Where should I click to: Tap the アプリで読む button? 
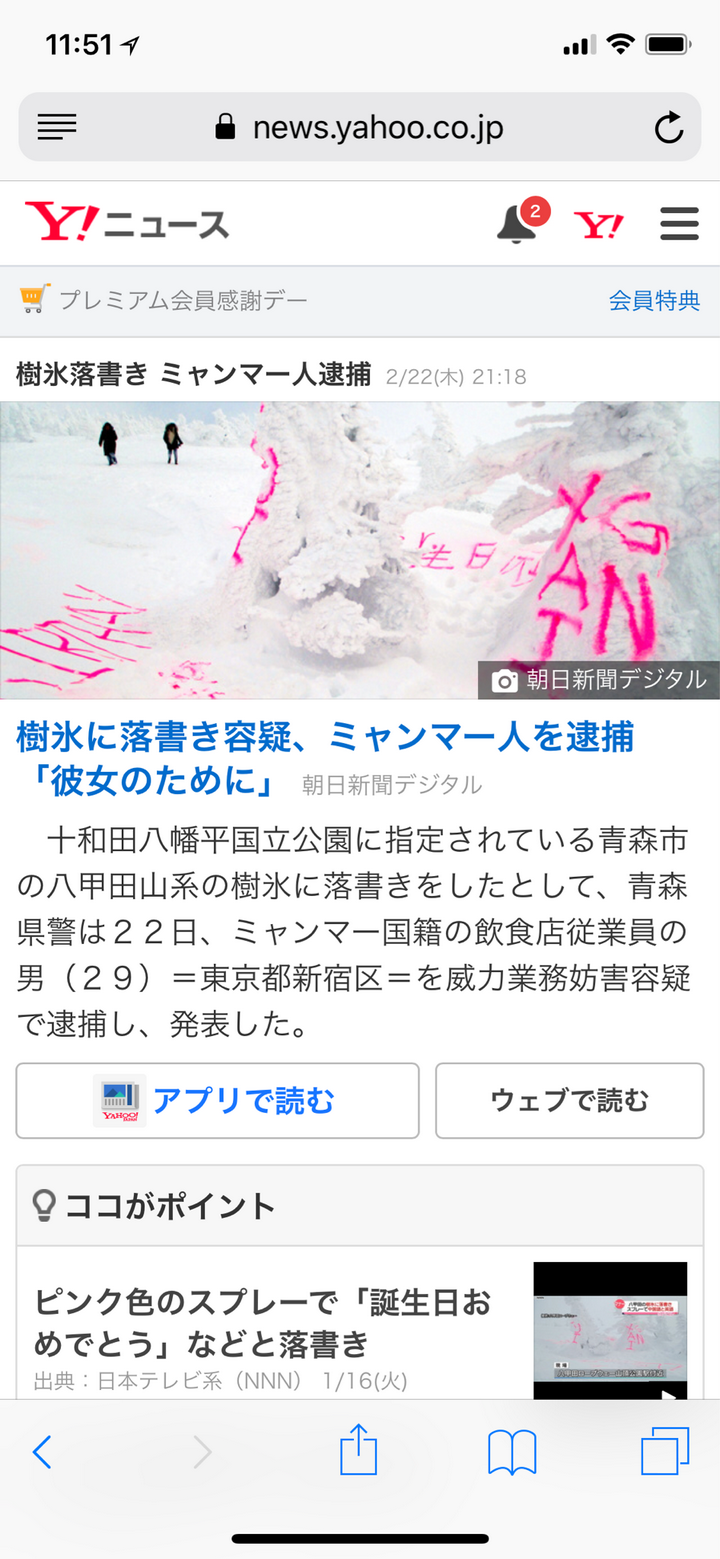216,1100
